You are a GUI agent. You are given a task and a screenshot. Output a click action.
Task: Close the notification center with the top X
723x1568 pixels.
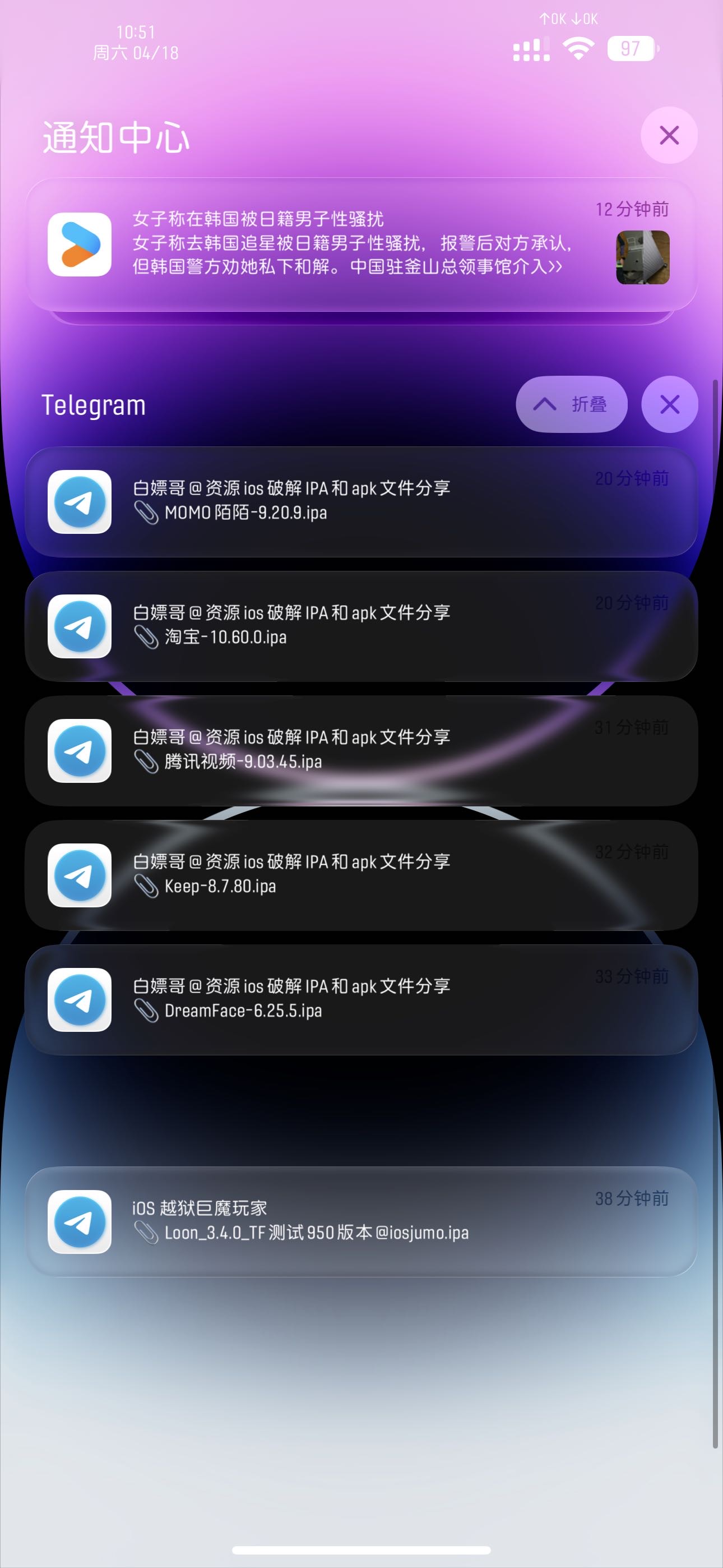668,135
